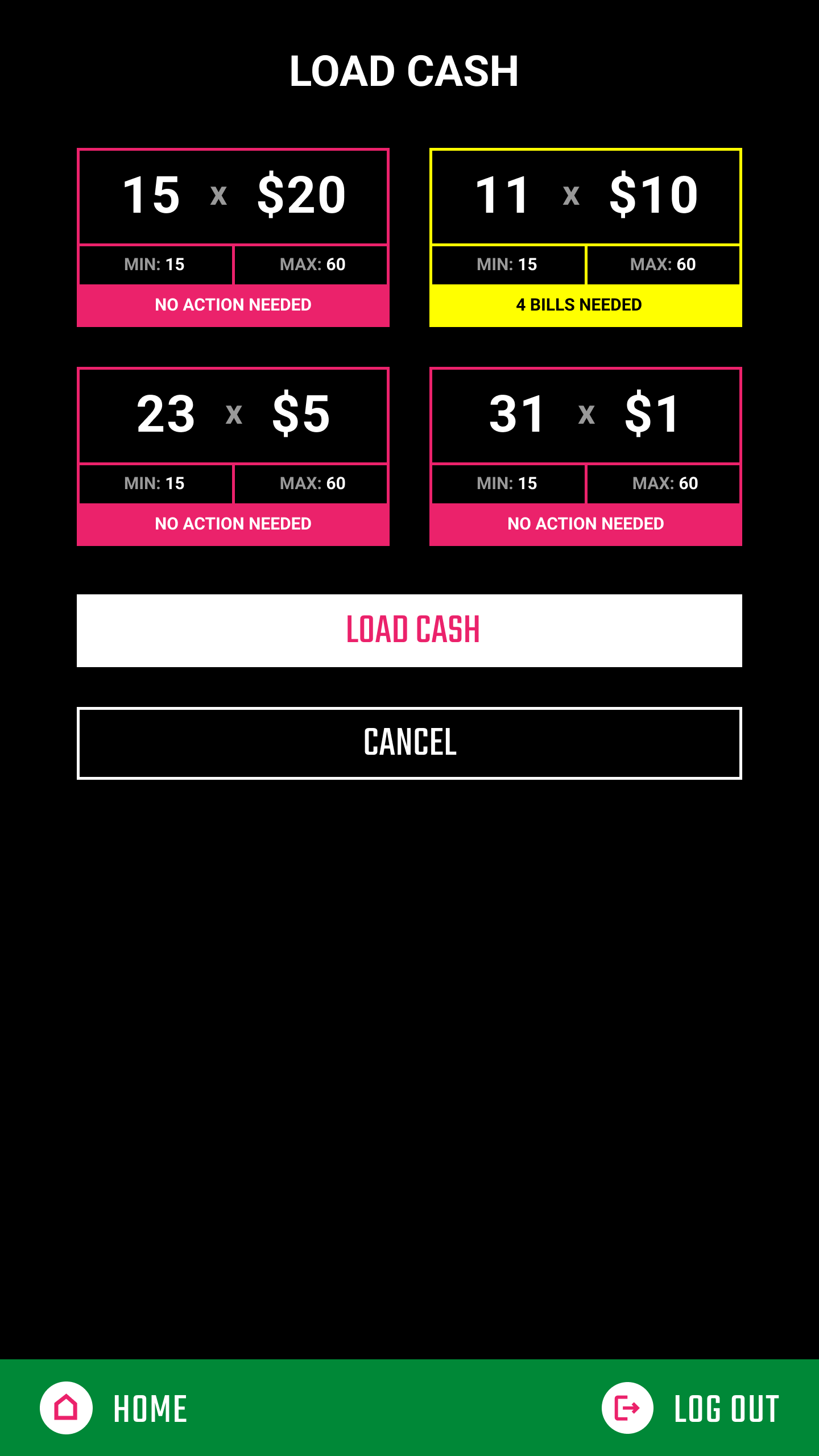
Task: Log out of the kiosk
Action: coord(690,1408)
